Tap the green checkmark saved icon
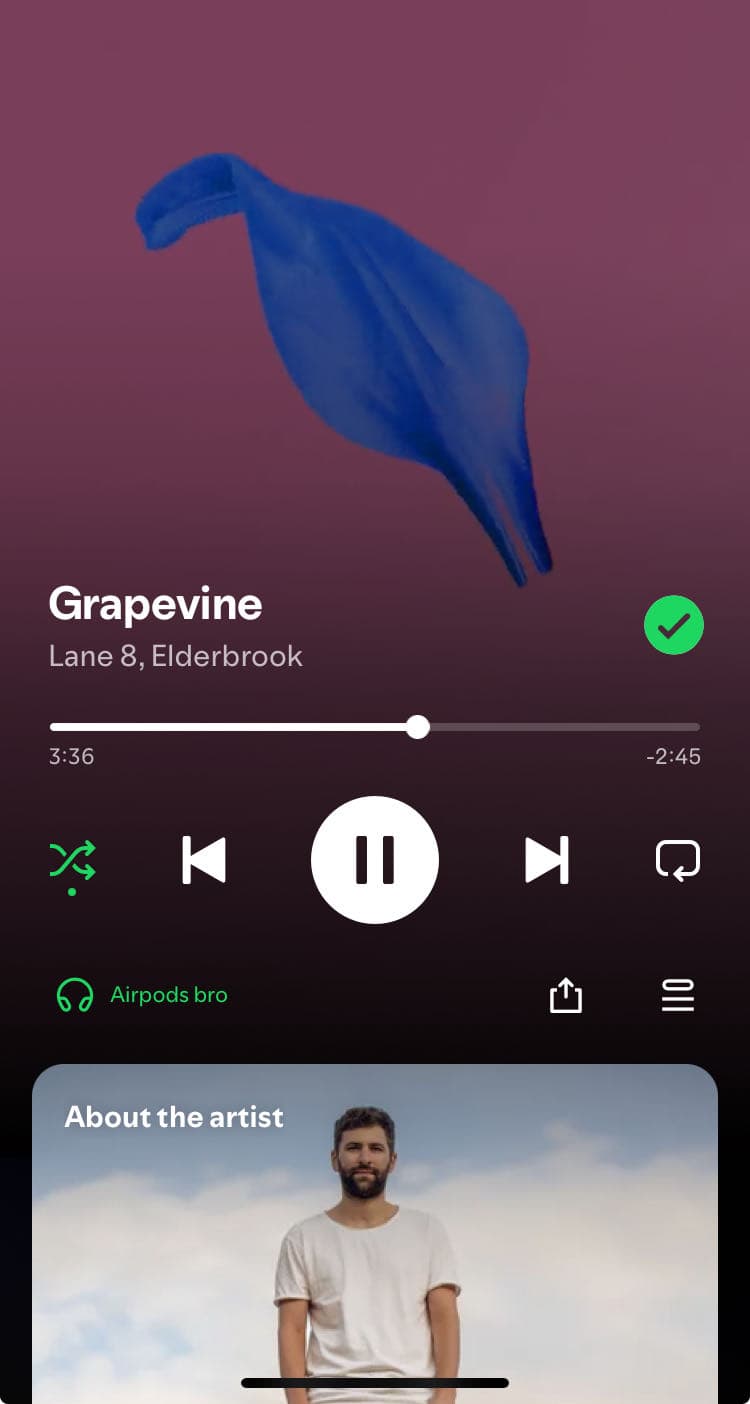The width and height of the screenshot is (750, 1404). tap(674, 625)
